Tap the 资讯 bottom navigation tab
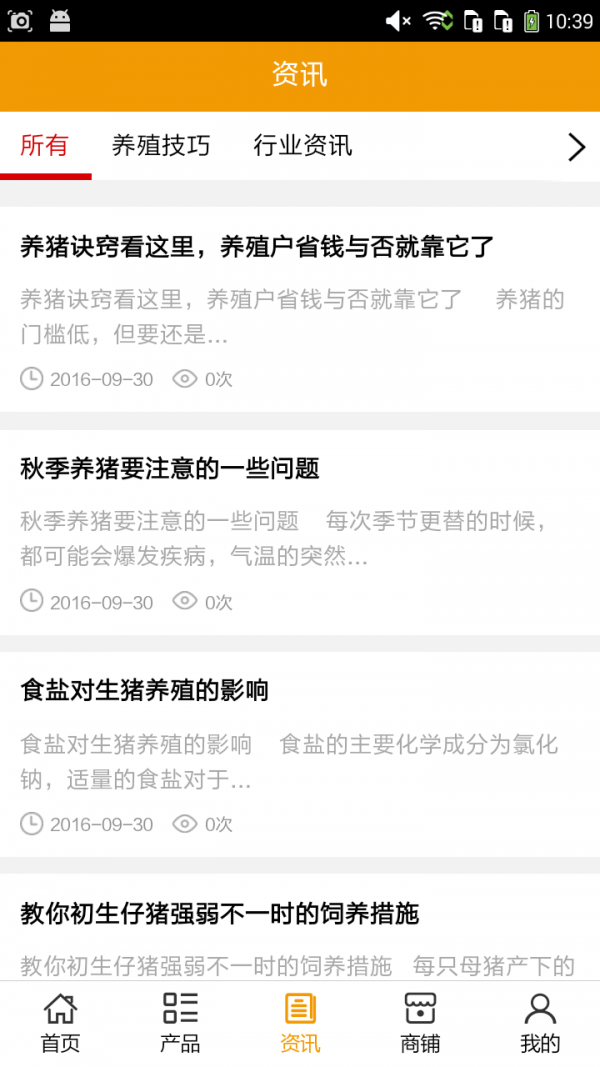This screenshot has height=1067, width=600. point(300,1023)
